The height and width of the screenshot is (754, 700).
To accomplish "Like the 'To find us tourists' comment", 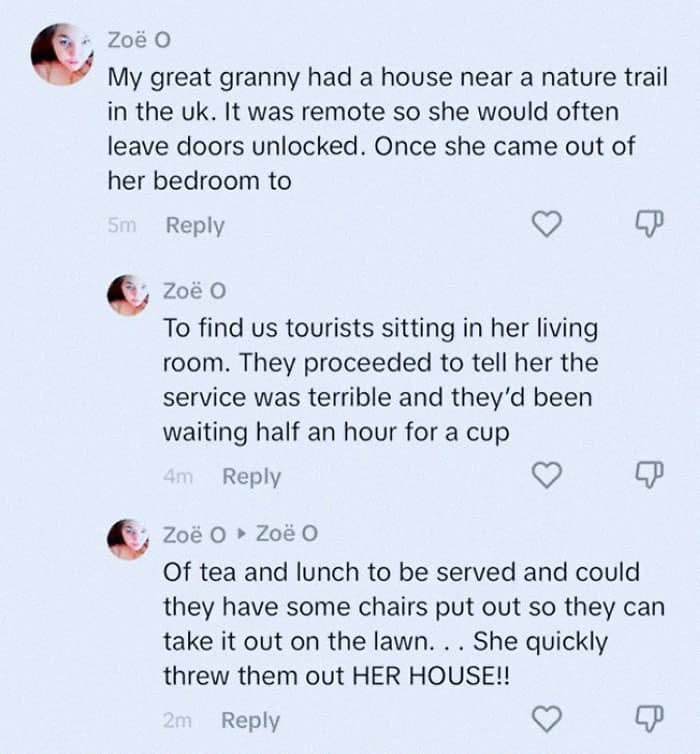I will [547, 475].
